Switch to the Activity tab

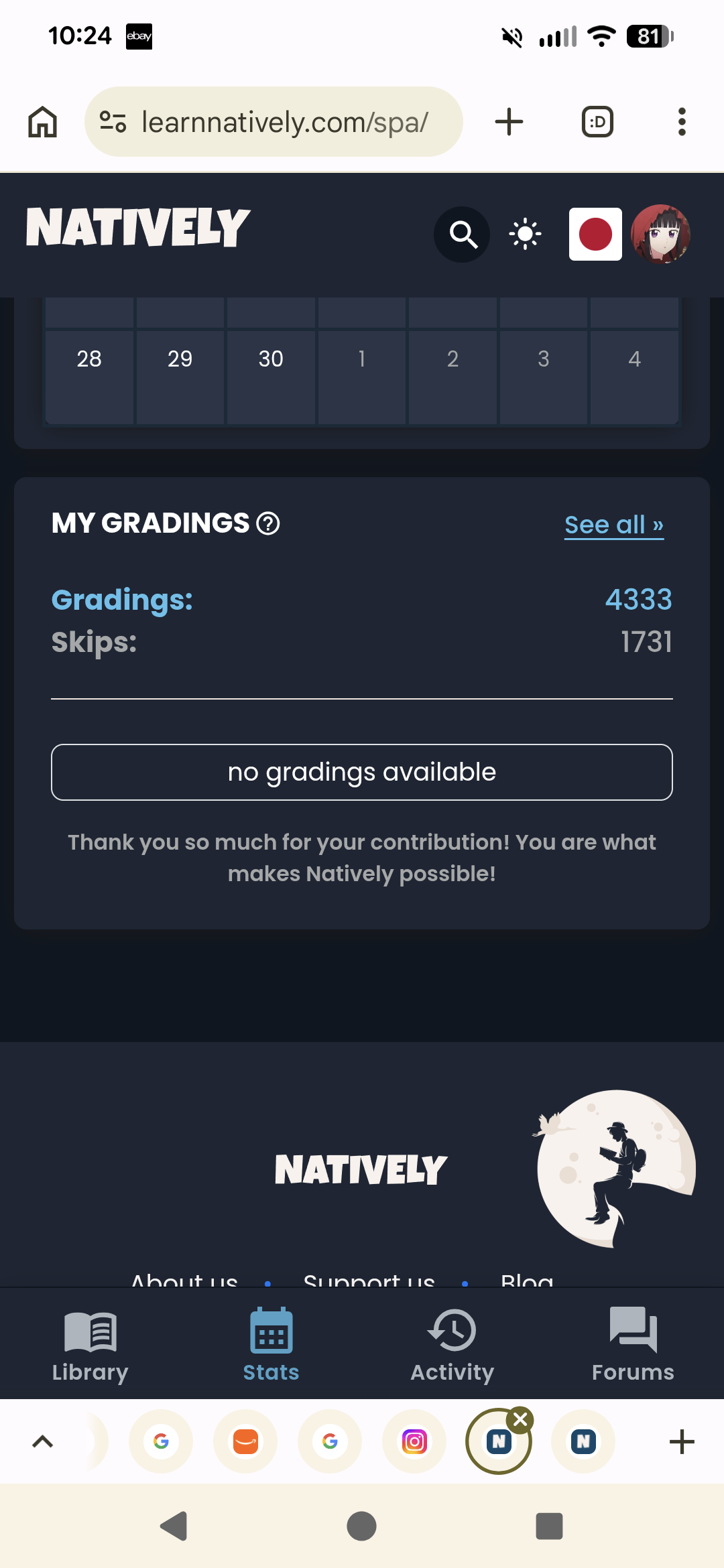452,1344
